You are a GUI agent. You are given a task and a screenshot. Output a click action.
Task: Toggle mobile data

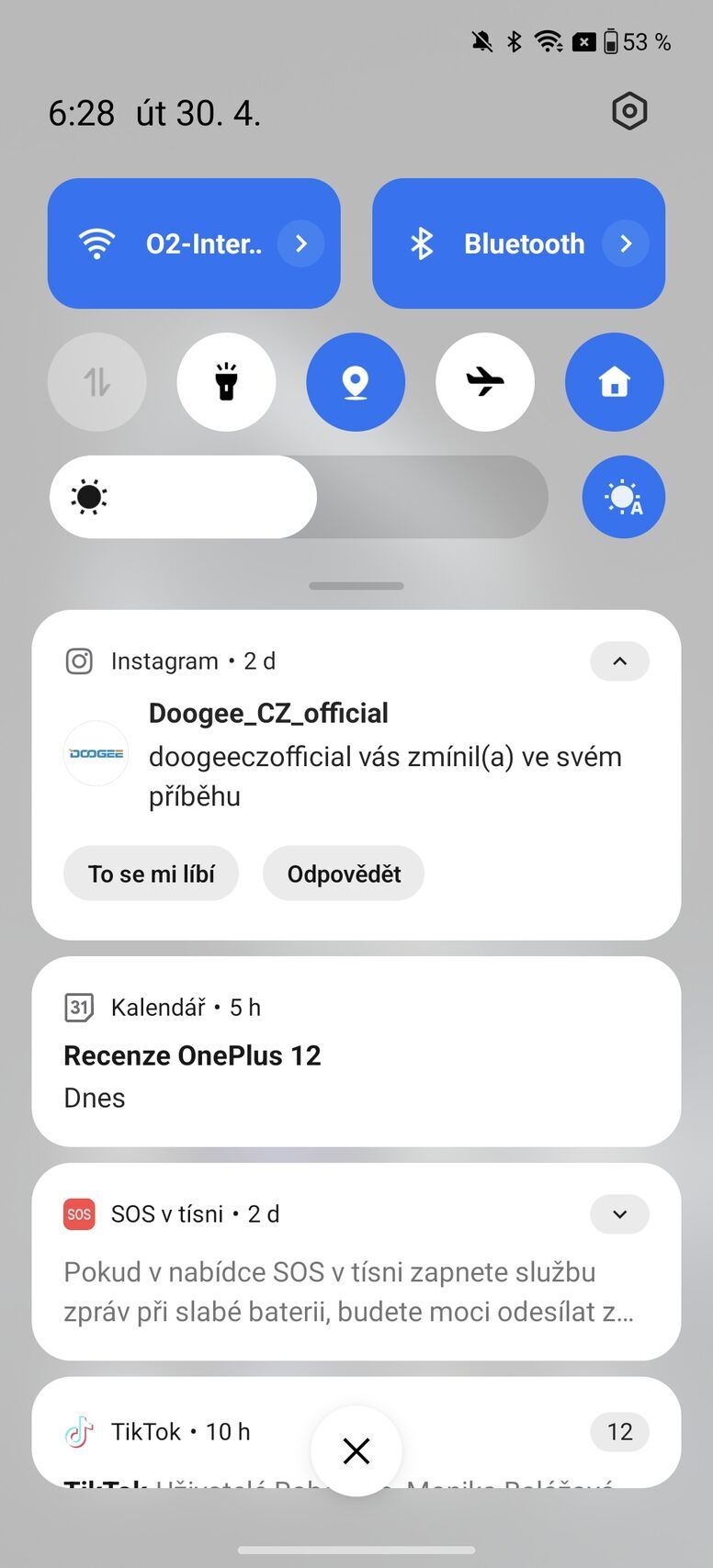coord(96,382)
